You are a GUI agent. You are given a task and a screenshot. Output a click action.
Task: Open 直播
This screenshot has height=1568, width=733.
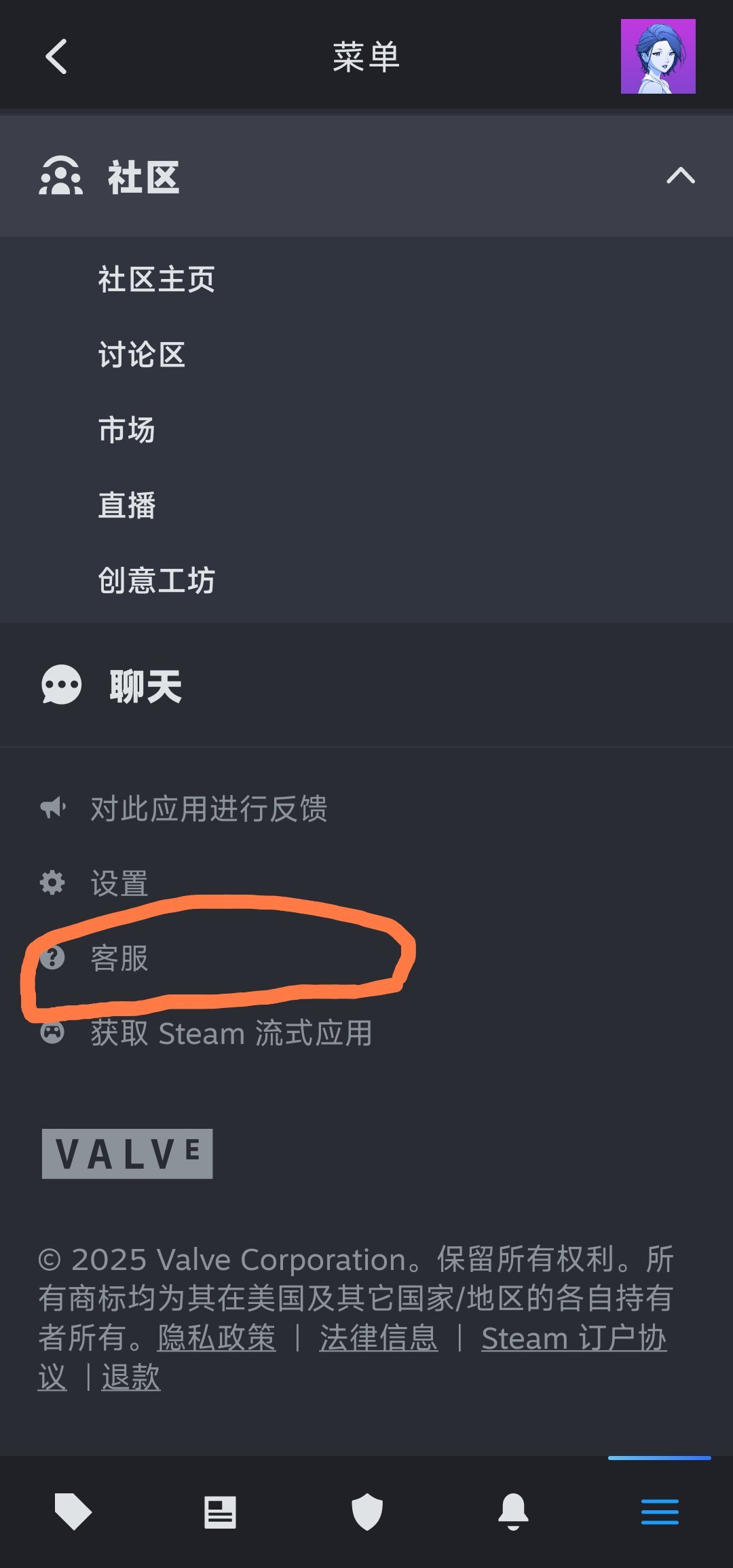(x=127, y=506)
